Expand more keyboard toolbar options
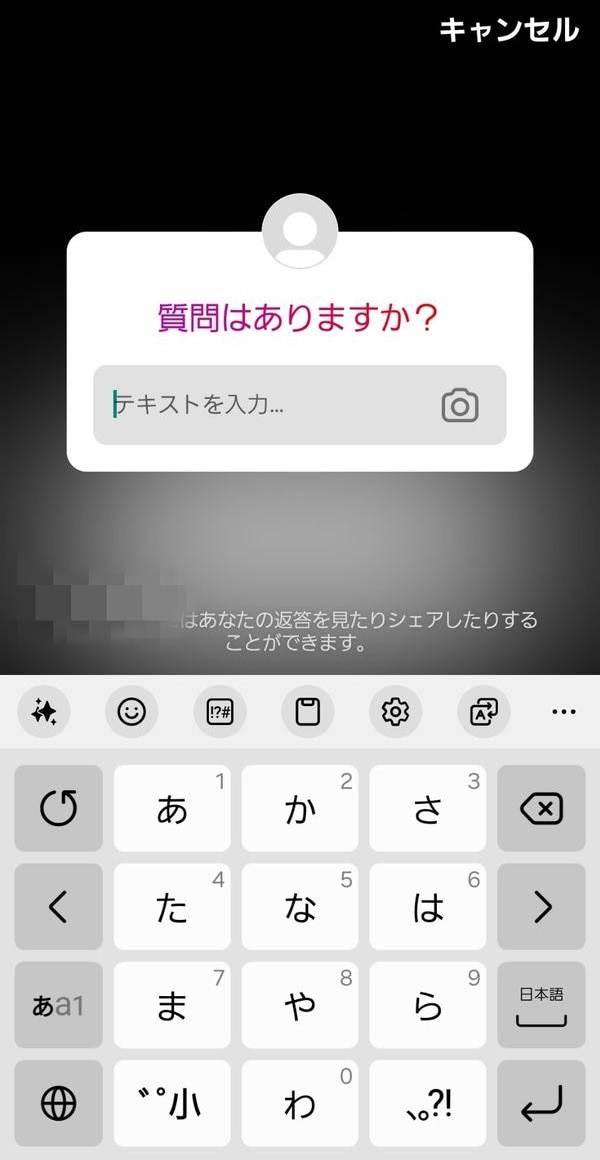This screenshot has width=600, height=1160. [564, 712]
